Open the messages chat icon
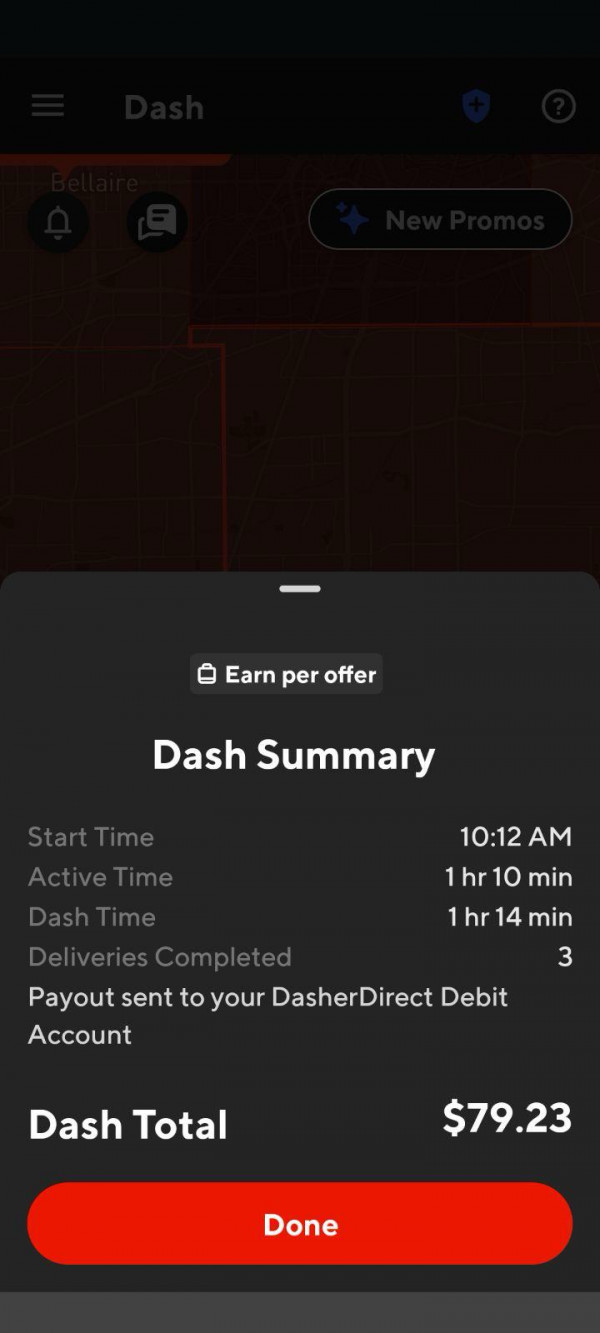The image size is (600, 1333). (x=157, y=222)
